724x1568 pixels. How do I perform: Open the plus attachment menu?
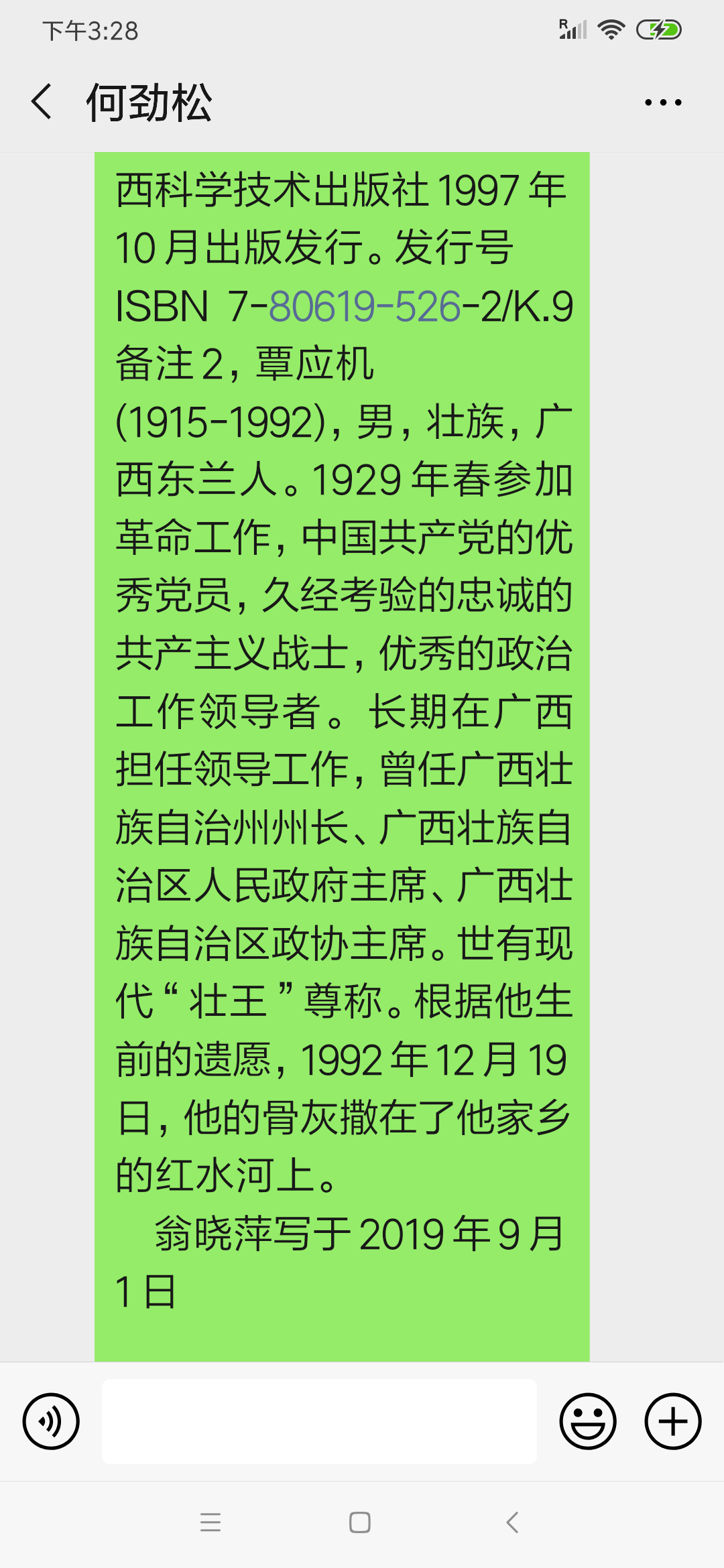click(x=673, y=1421)
